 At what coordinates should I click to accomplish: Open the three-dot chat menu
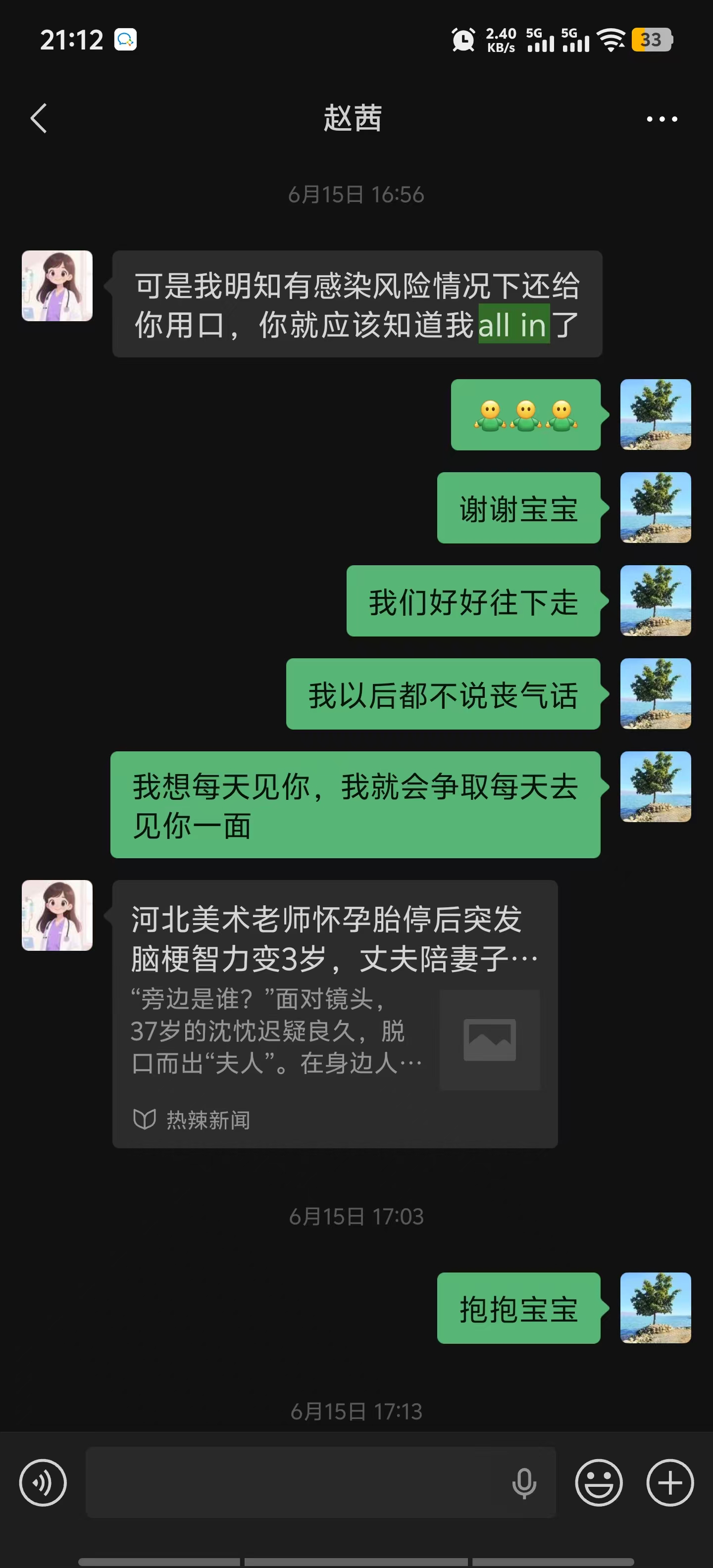662,119
